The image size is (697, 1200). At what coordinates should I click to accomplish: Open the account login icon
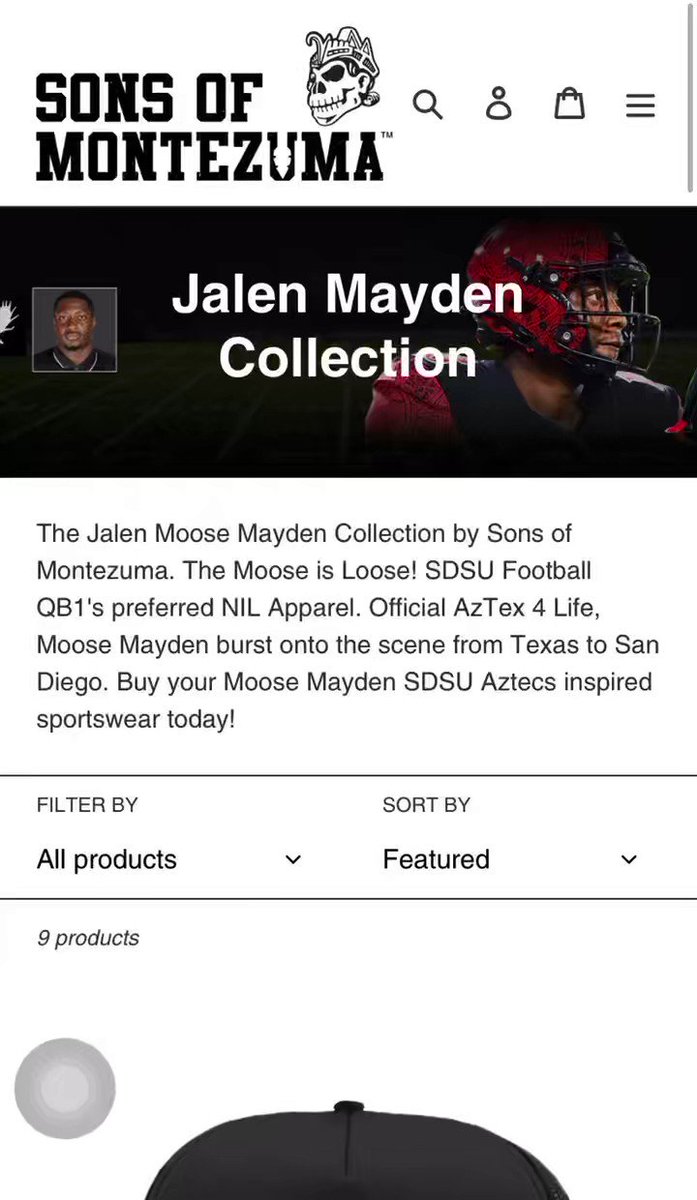click(x=498, y=103)
